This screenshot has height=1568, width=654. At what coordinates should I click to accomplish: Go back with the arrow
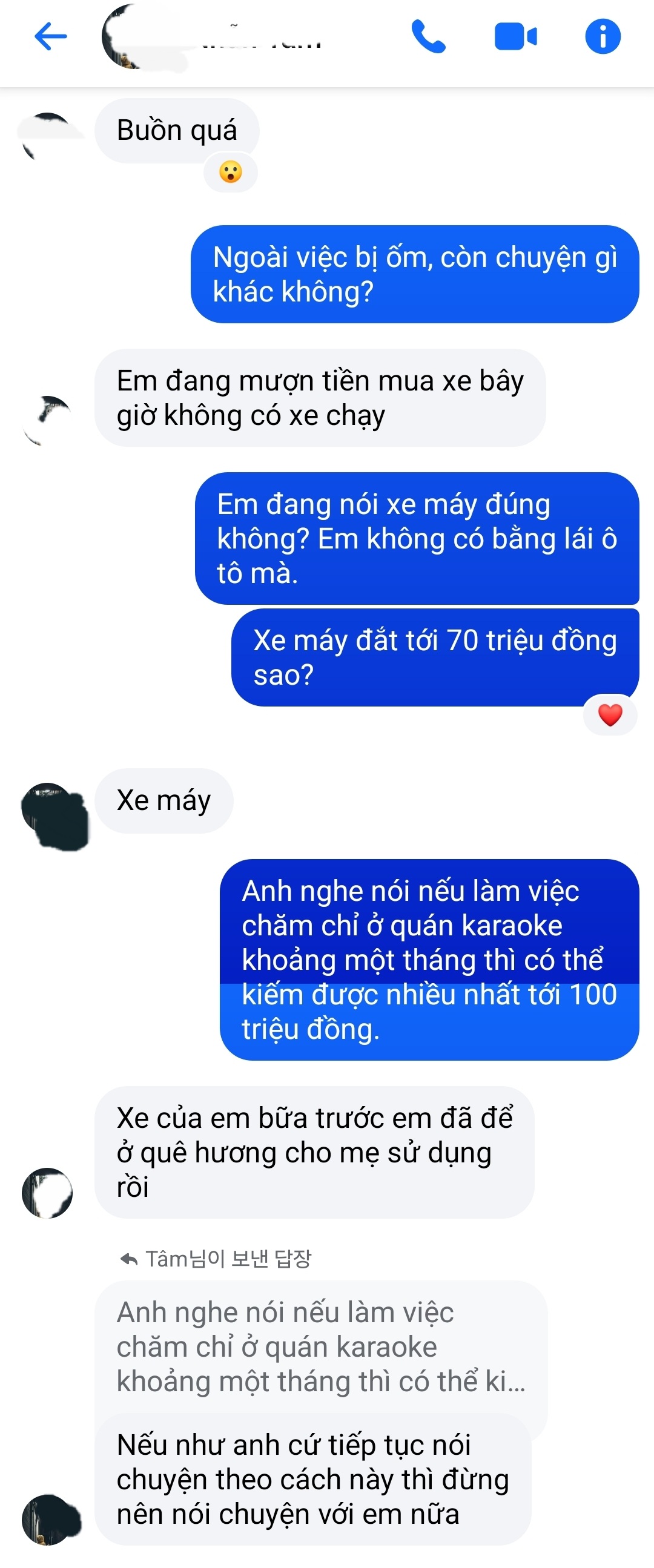[50, 36]
